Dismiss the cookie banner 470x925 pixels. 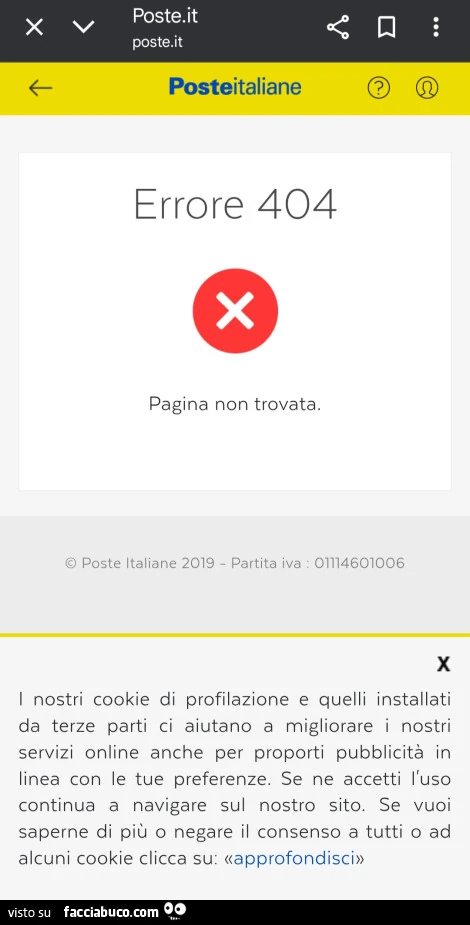tap(443, 664)
